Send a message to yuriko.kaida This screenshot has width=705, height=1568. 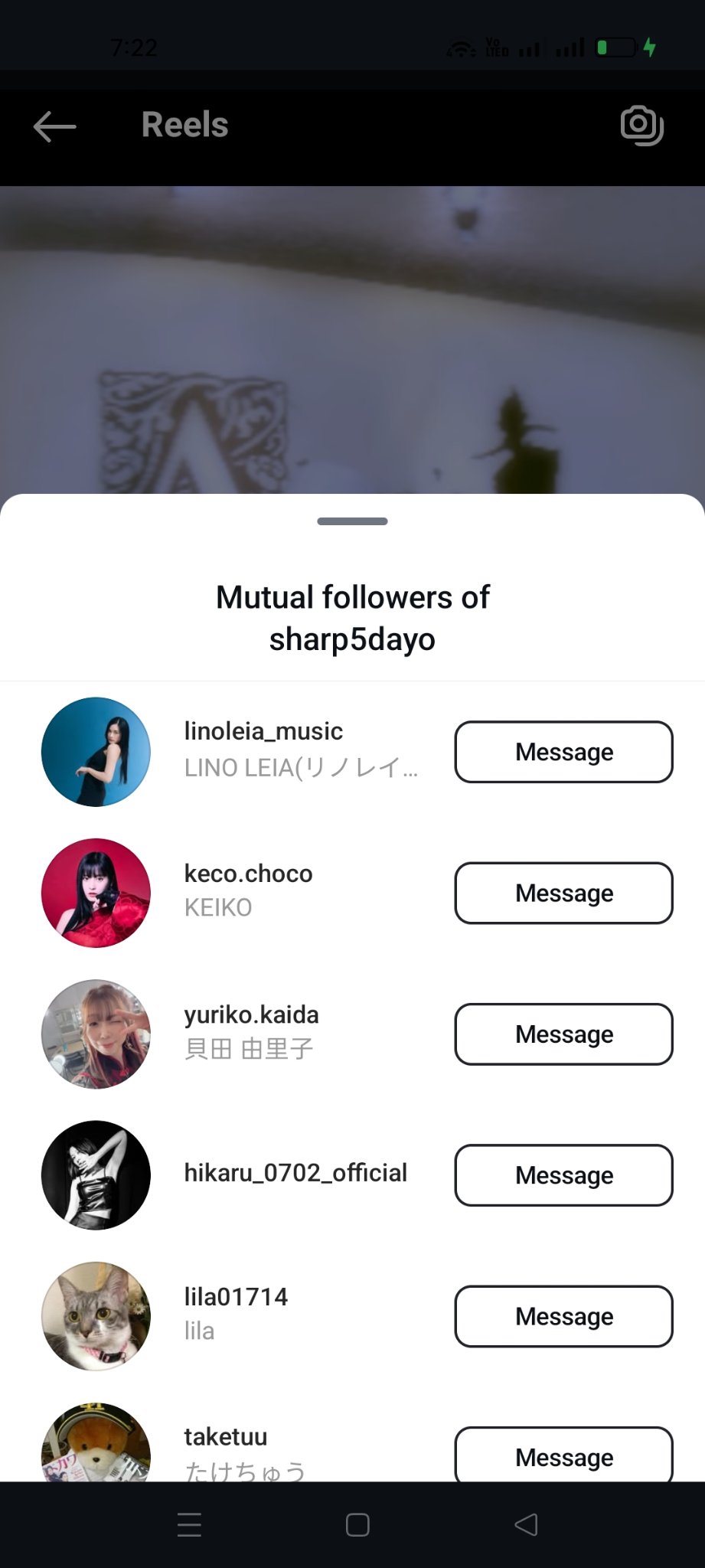(x=564, y=1034)
